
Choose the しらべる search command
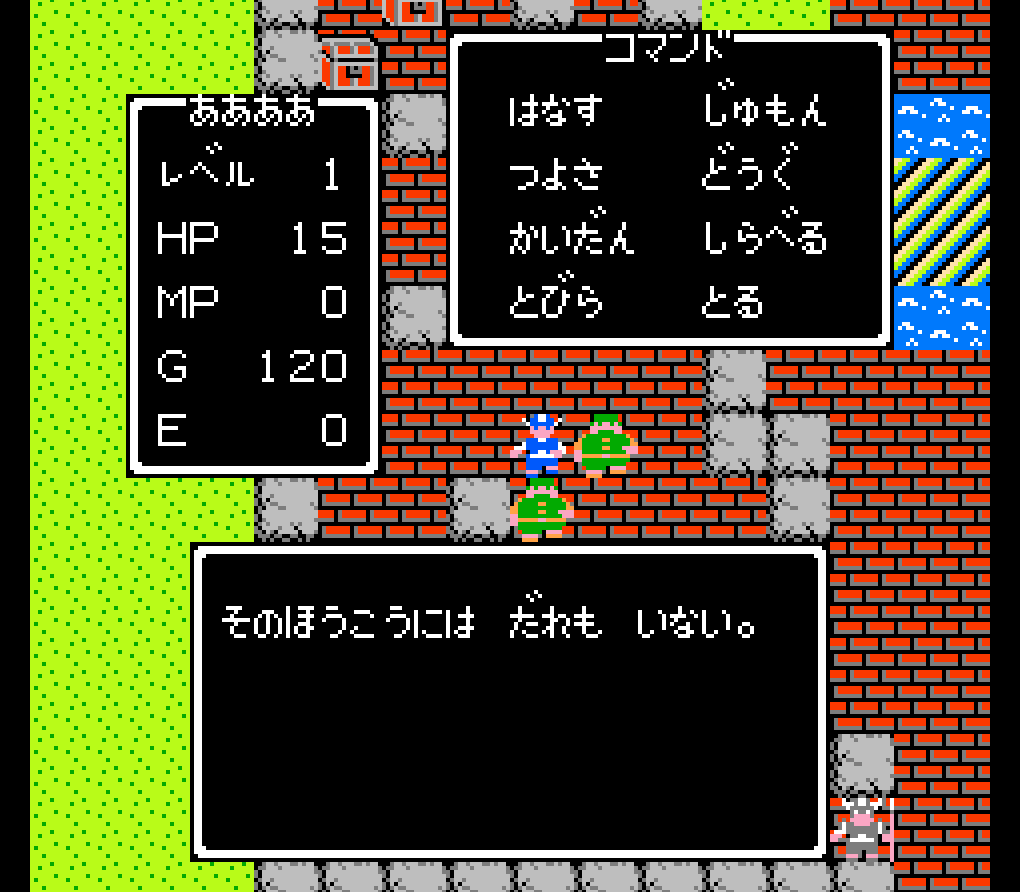tap(765, 238)
